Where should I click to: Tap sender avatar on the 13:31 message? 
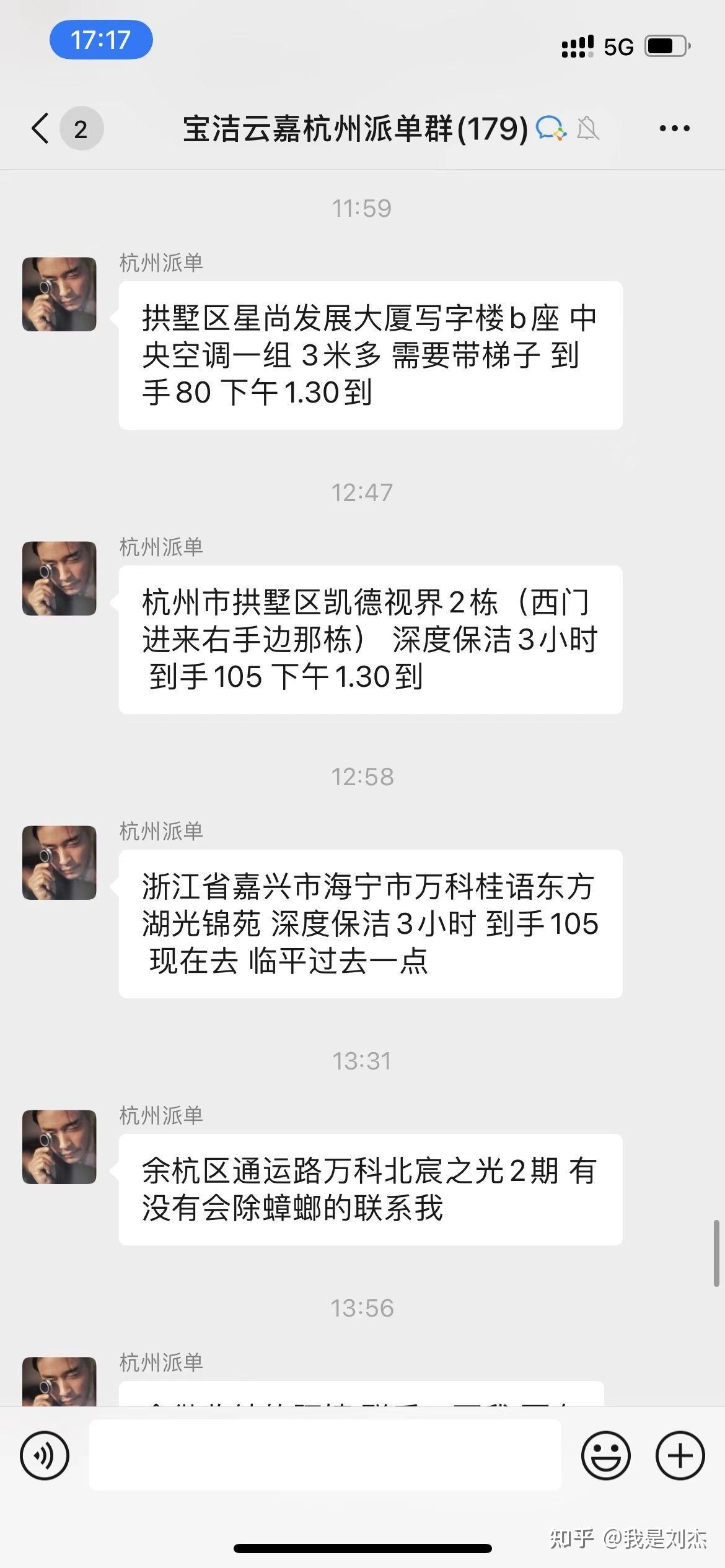59,1147
